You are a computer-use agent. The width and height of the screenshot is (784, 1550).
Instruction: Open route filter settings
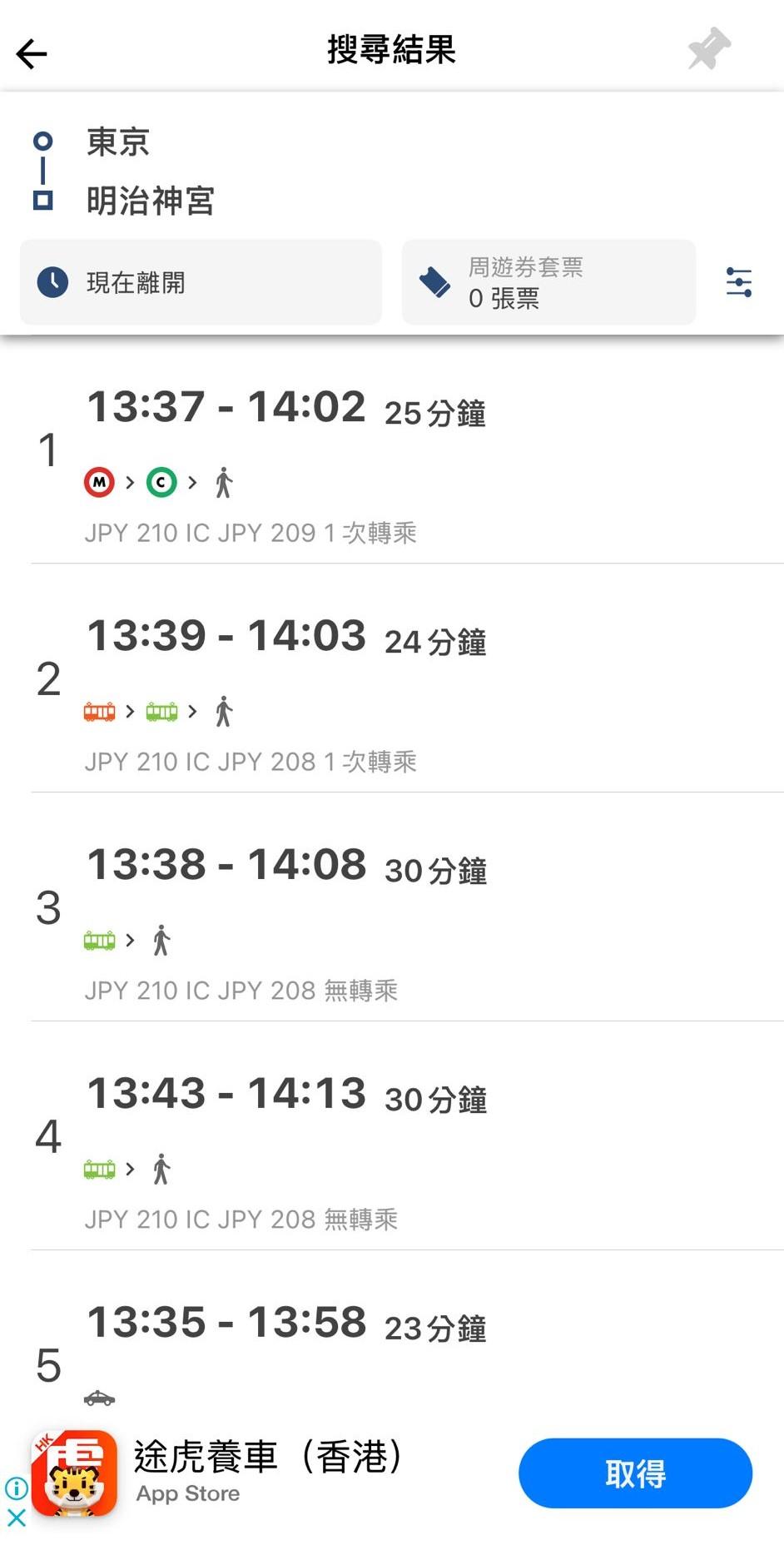(x=738, y=283)
